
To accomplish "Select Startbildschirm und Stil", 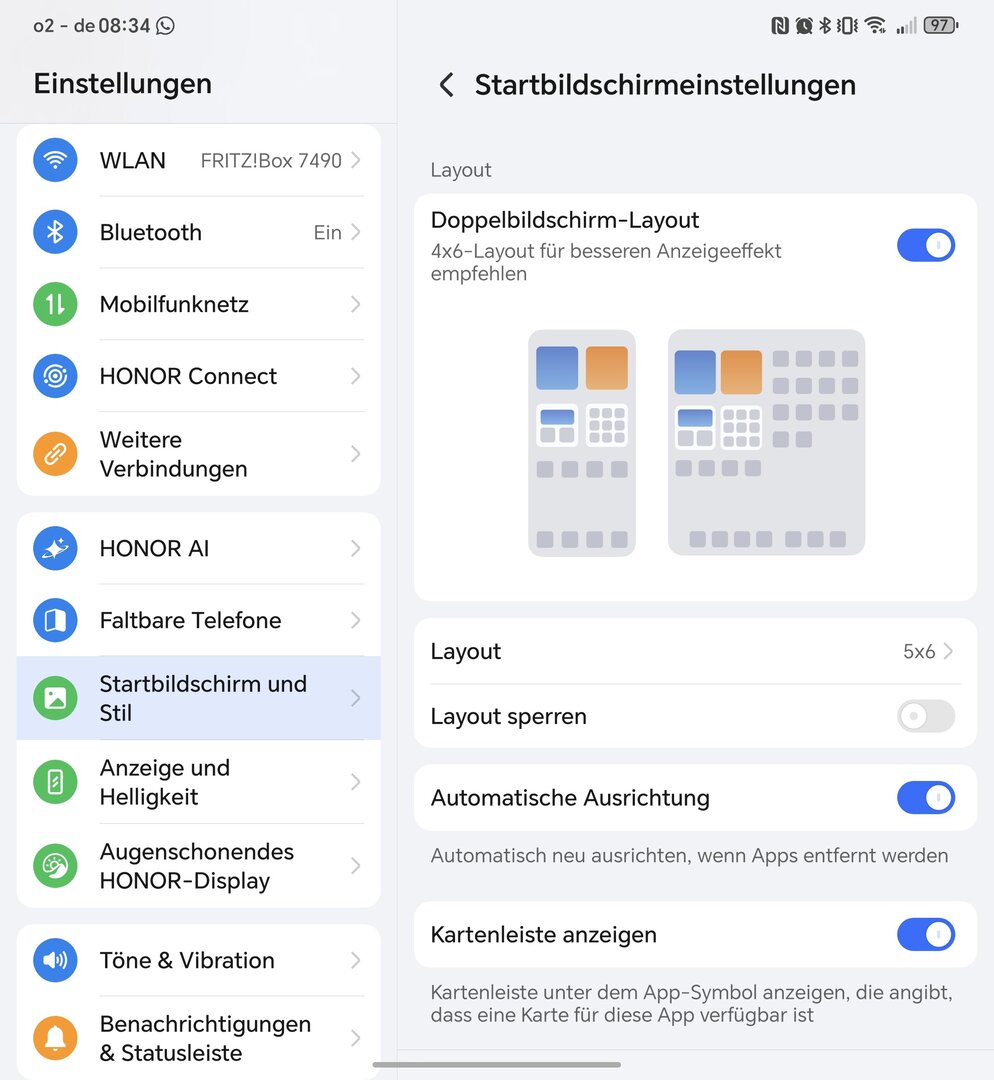I will [198, 699].
